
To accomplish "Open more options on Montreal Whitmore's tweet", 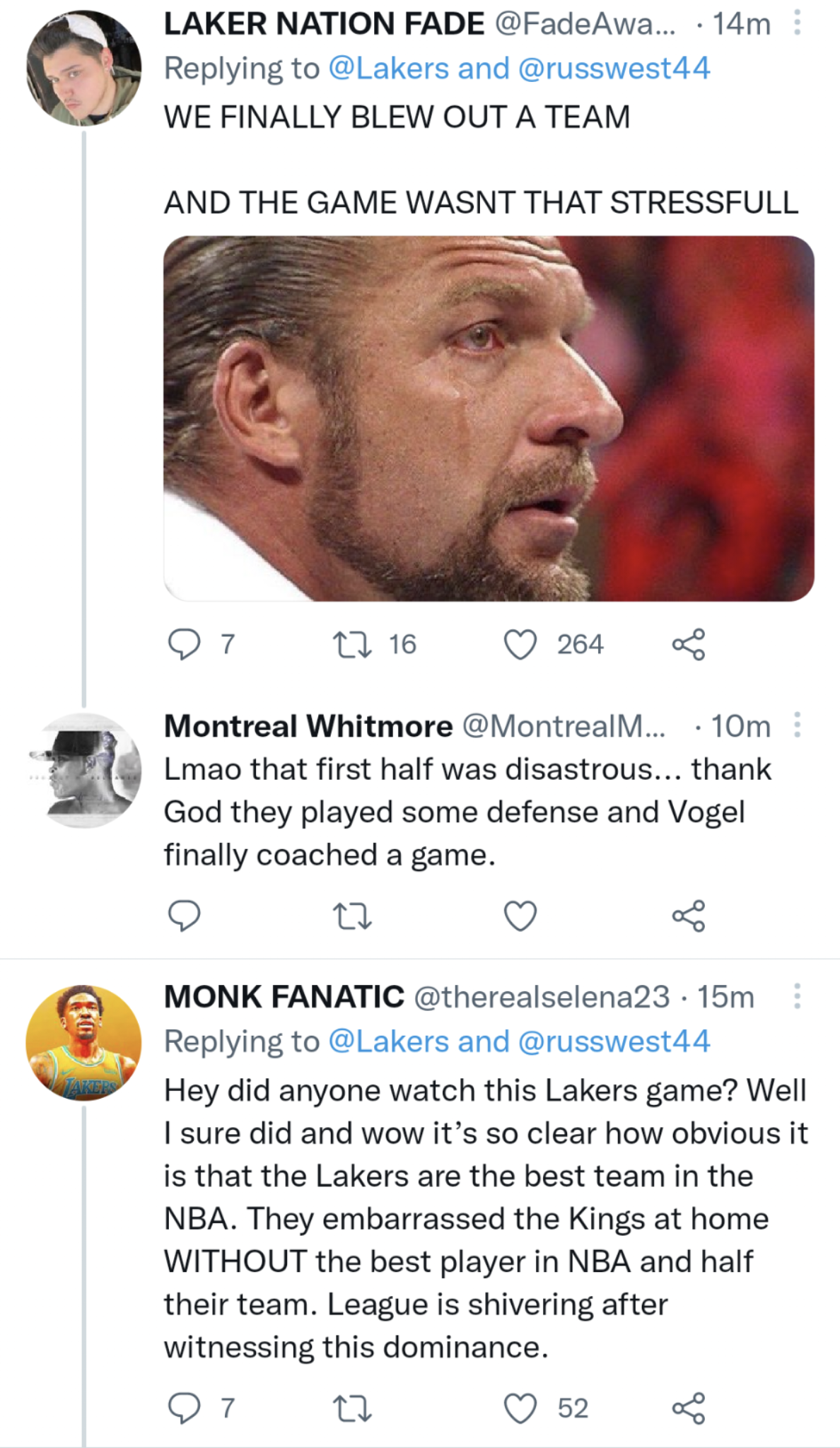I will click(798, 723).
